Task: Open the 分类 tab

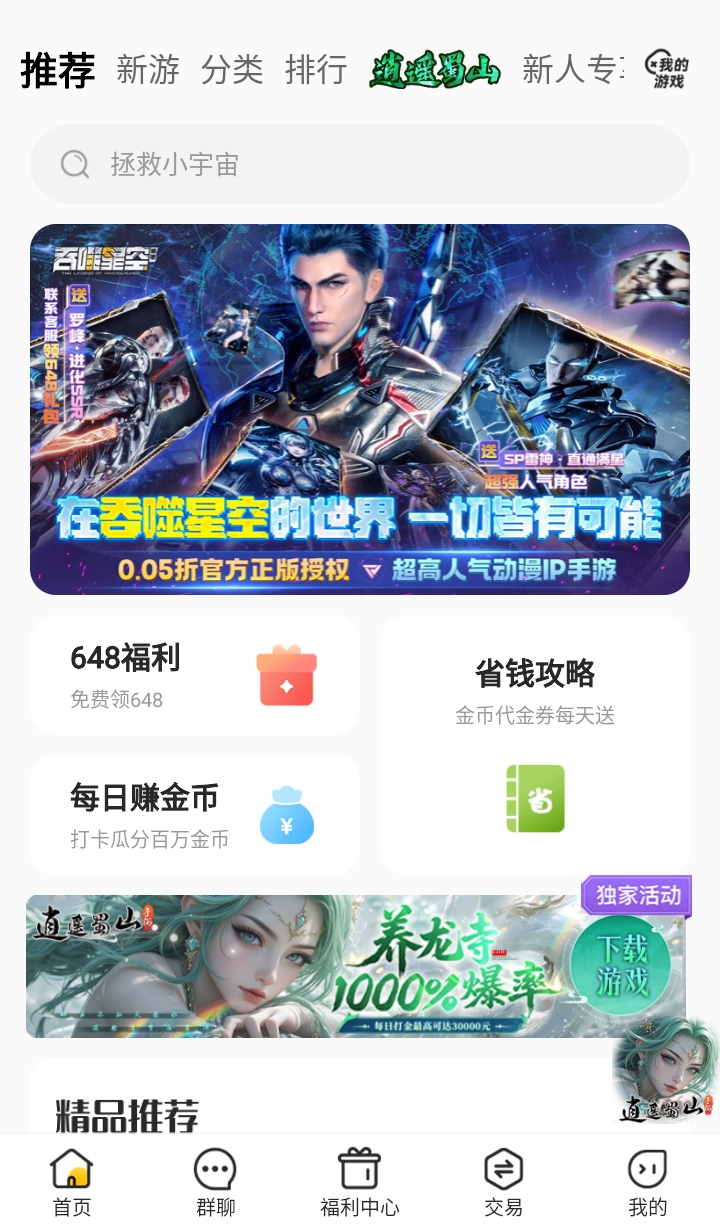Action: pos(232,70)
